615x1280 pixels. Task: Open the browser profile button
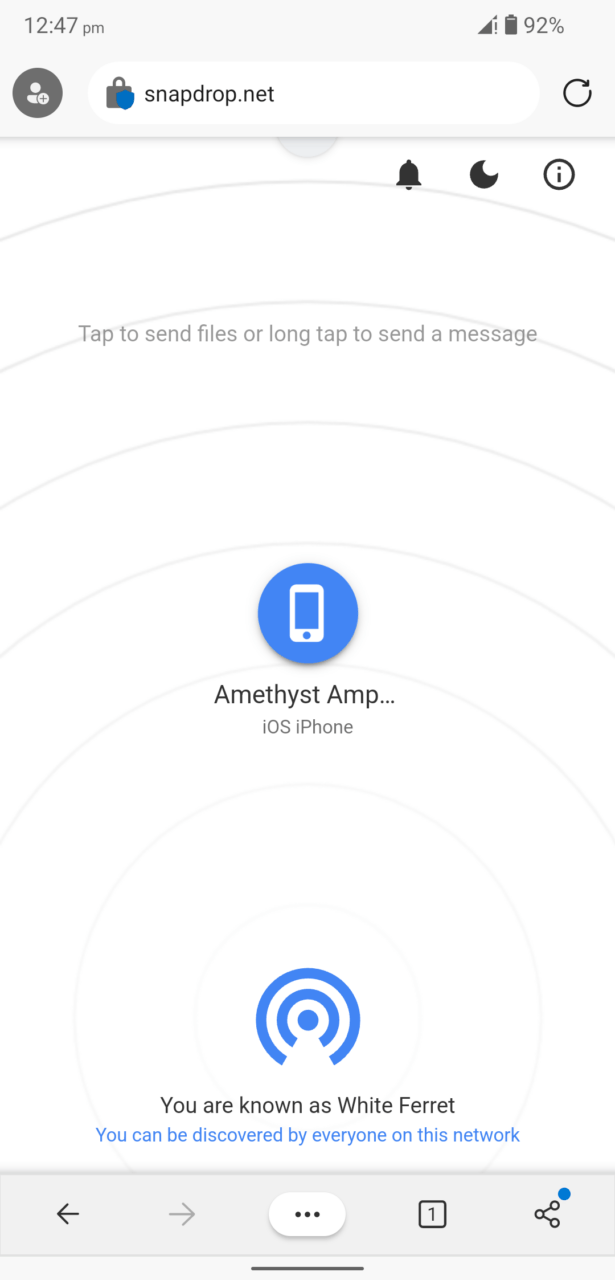tap(38, 94)
